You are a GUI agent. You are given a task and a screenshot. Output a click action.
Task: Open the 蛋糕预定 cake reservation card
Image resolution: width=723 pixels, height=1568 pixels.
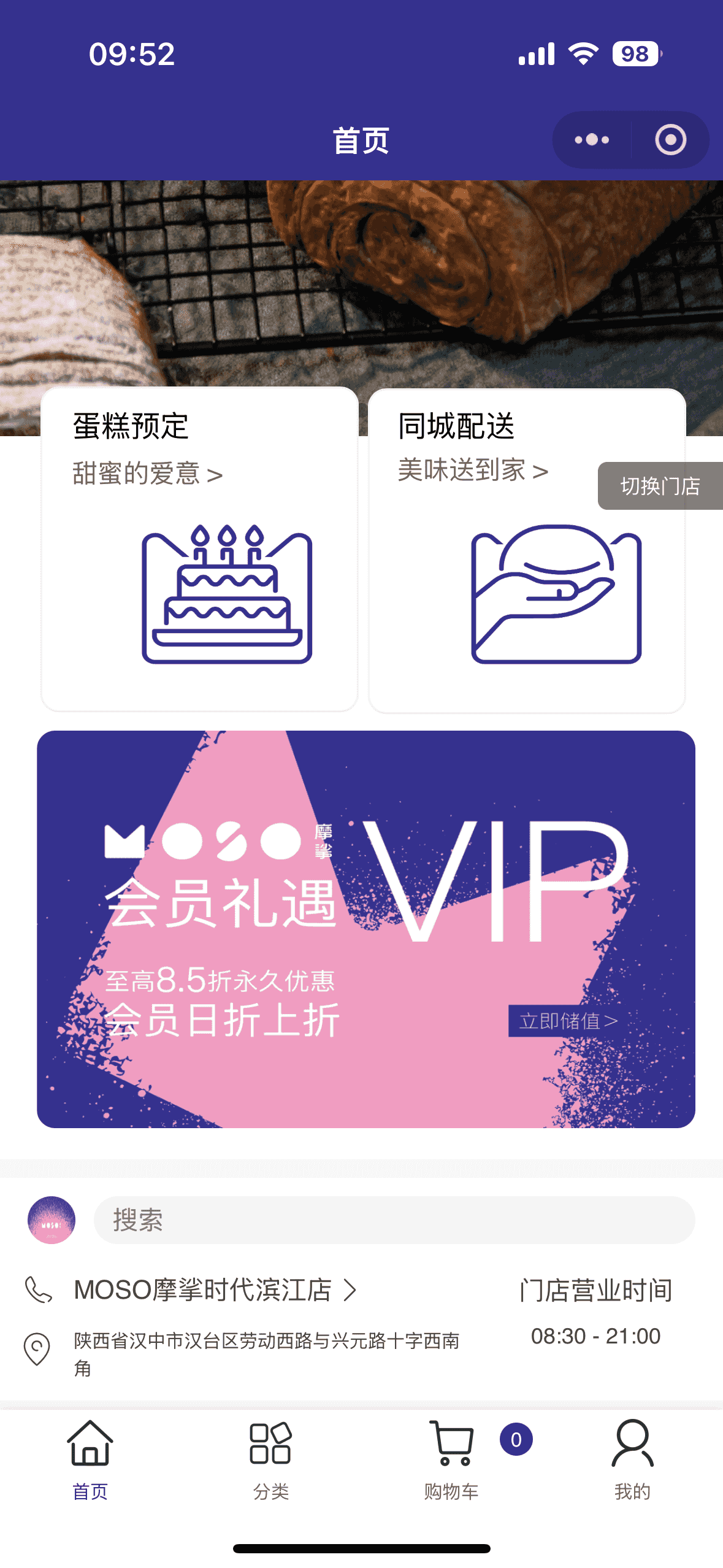[x=199, y=549]
